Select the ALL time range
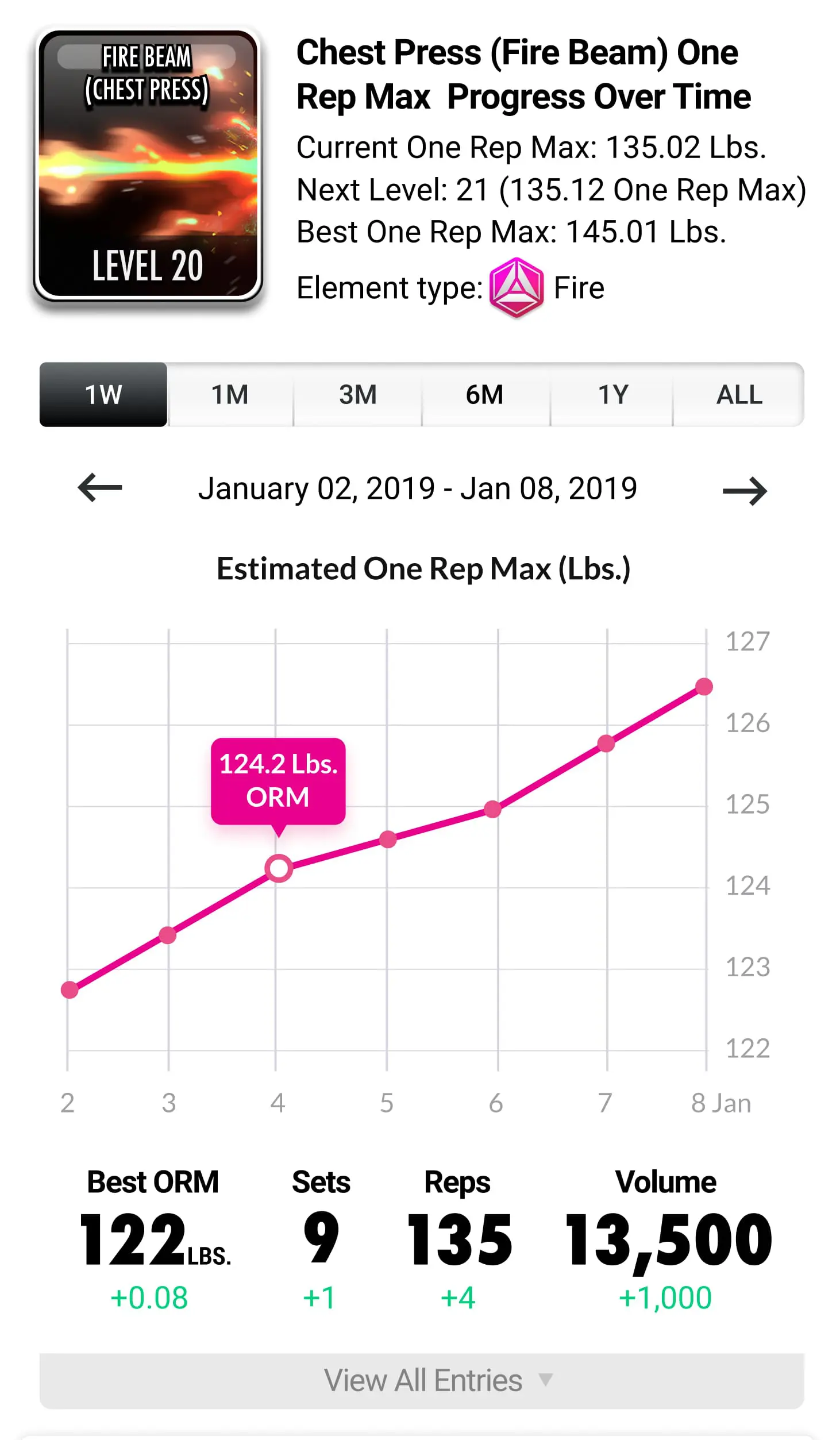The image size is (840, 1440). pos(739,394)
